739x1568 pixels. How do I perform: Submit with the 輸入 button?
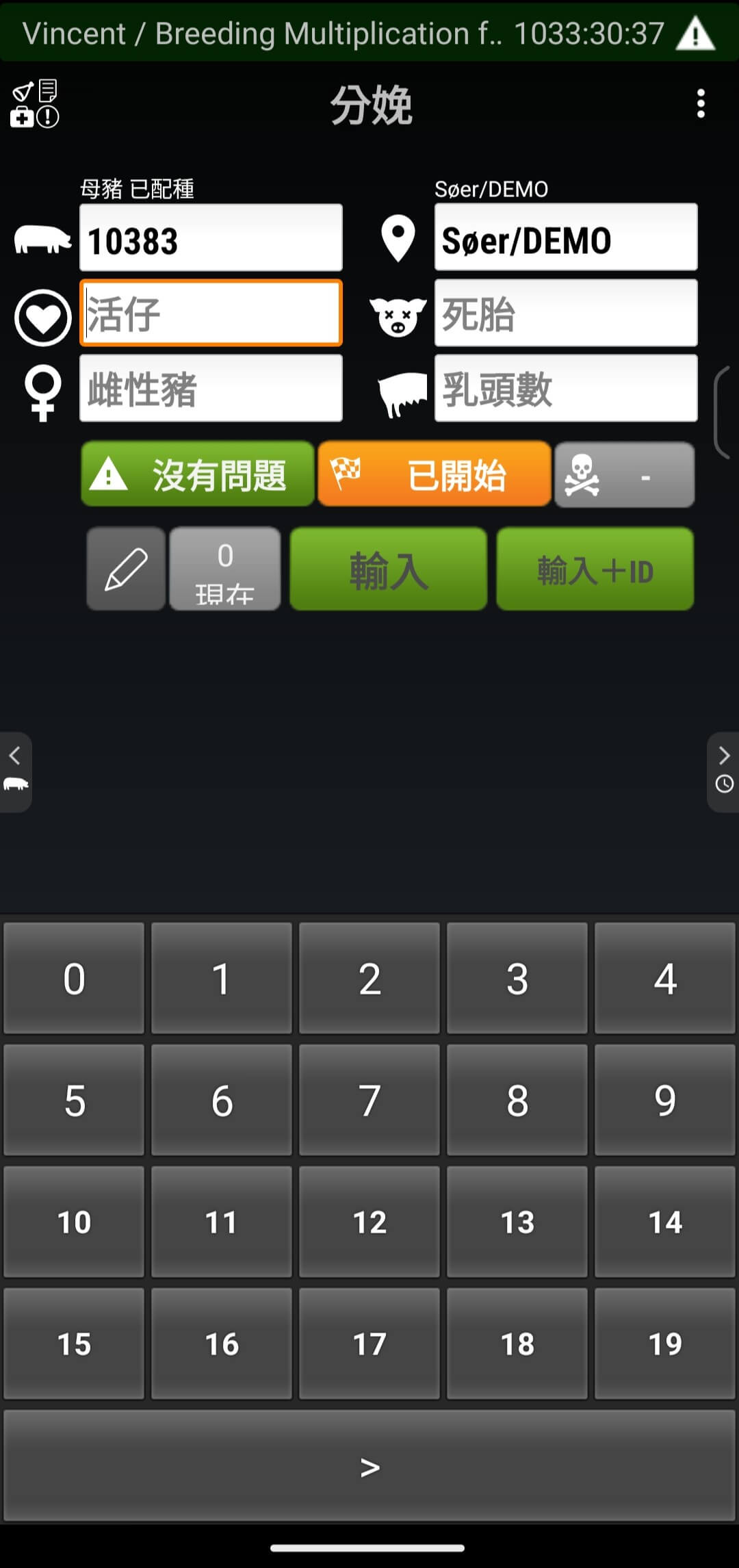pyautogui.click(x=389, y=569)
